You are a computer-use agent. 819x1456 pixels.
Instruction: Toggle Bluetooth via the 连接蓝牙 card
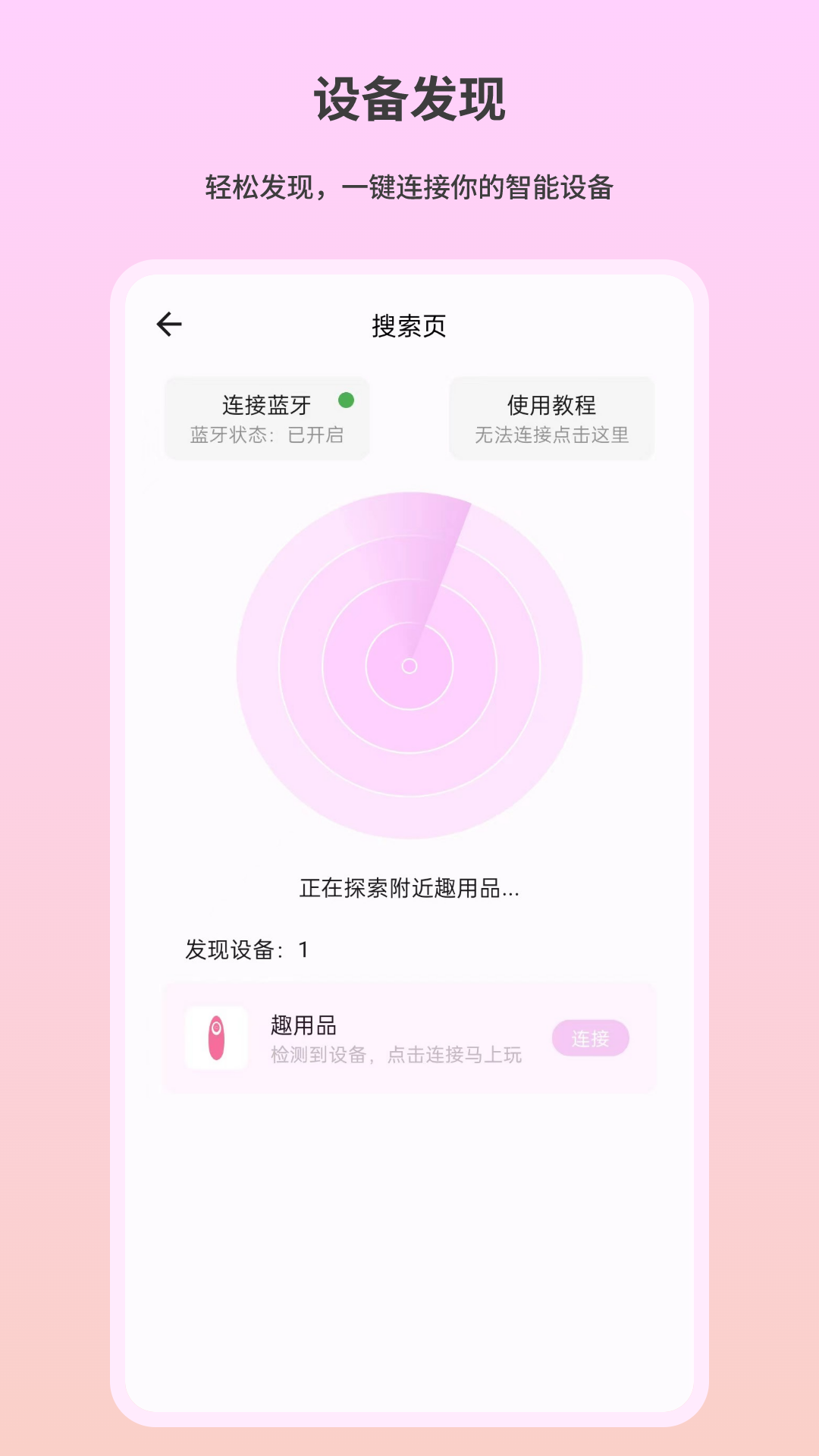pos(267,419)
